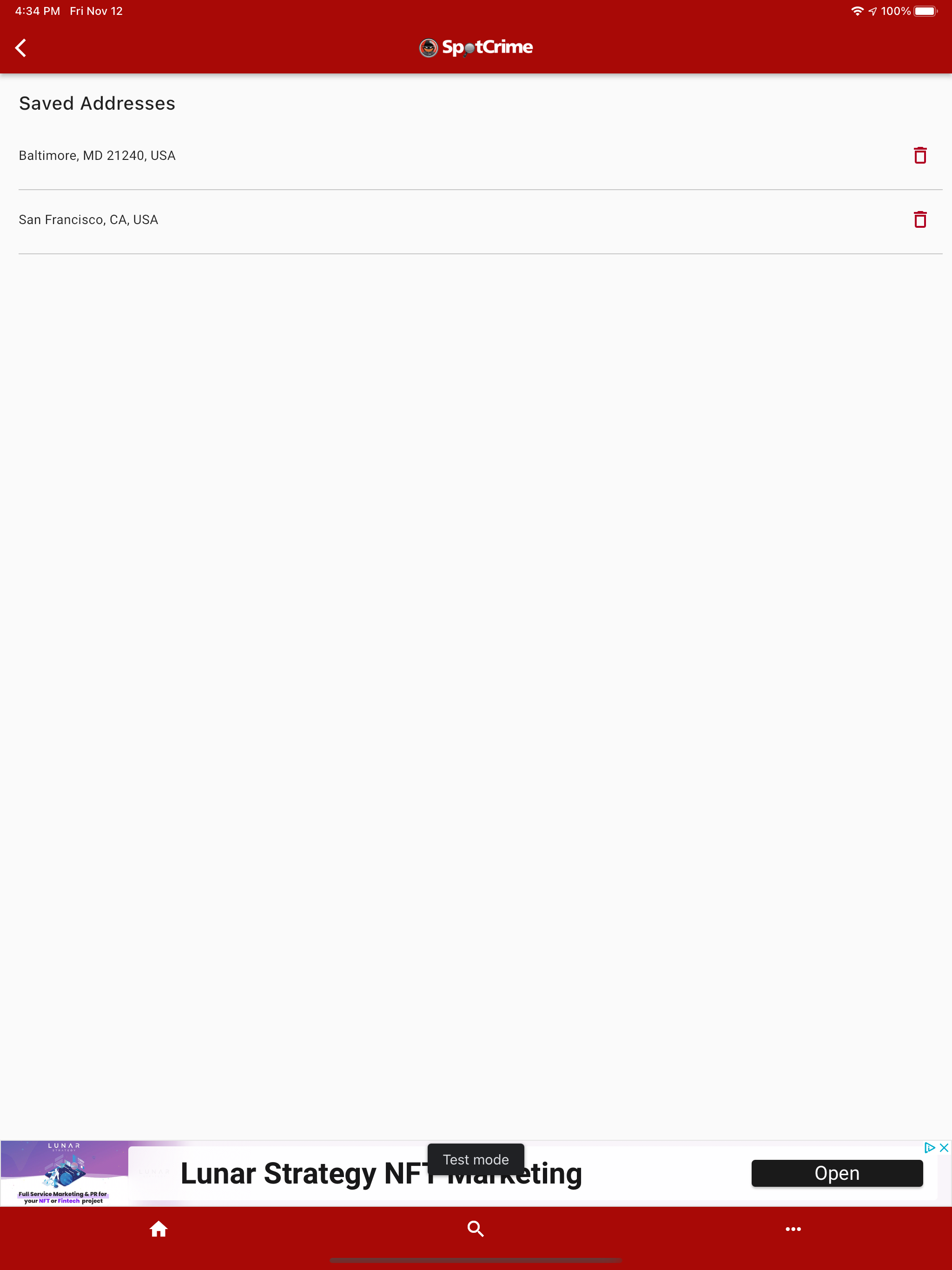Select the Baltimore, MD address entry

[x=97, y=155]
